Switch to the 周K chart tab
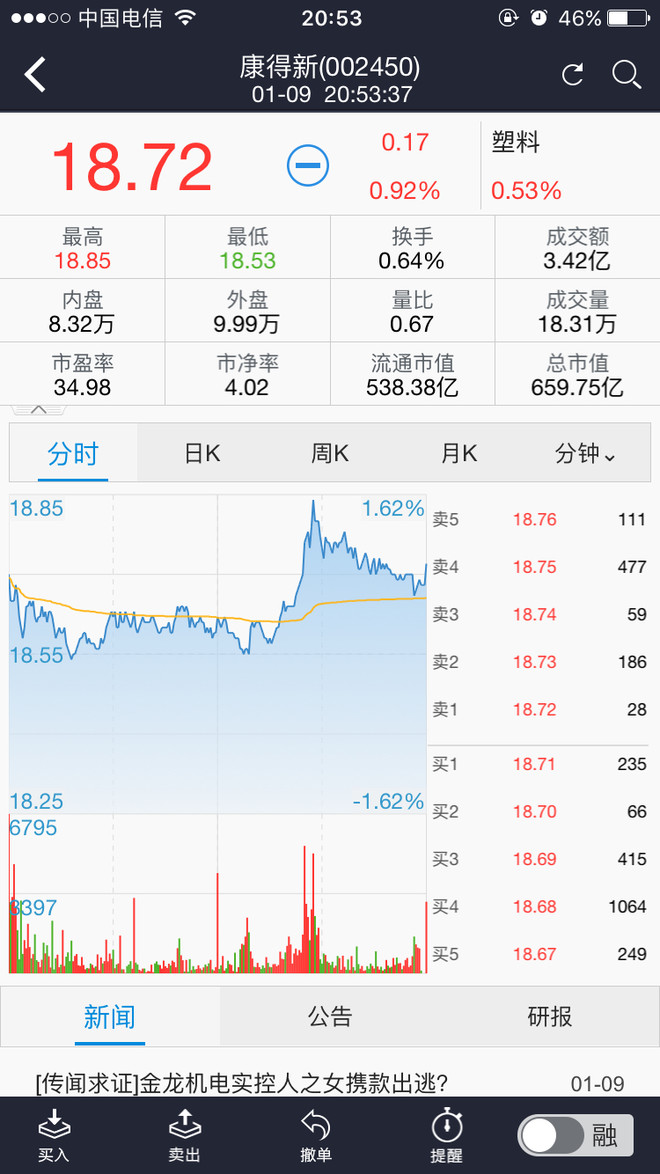 [330, 454]
